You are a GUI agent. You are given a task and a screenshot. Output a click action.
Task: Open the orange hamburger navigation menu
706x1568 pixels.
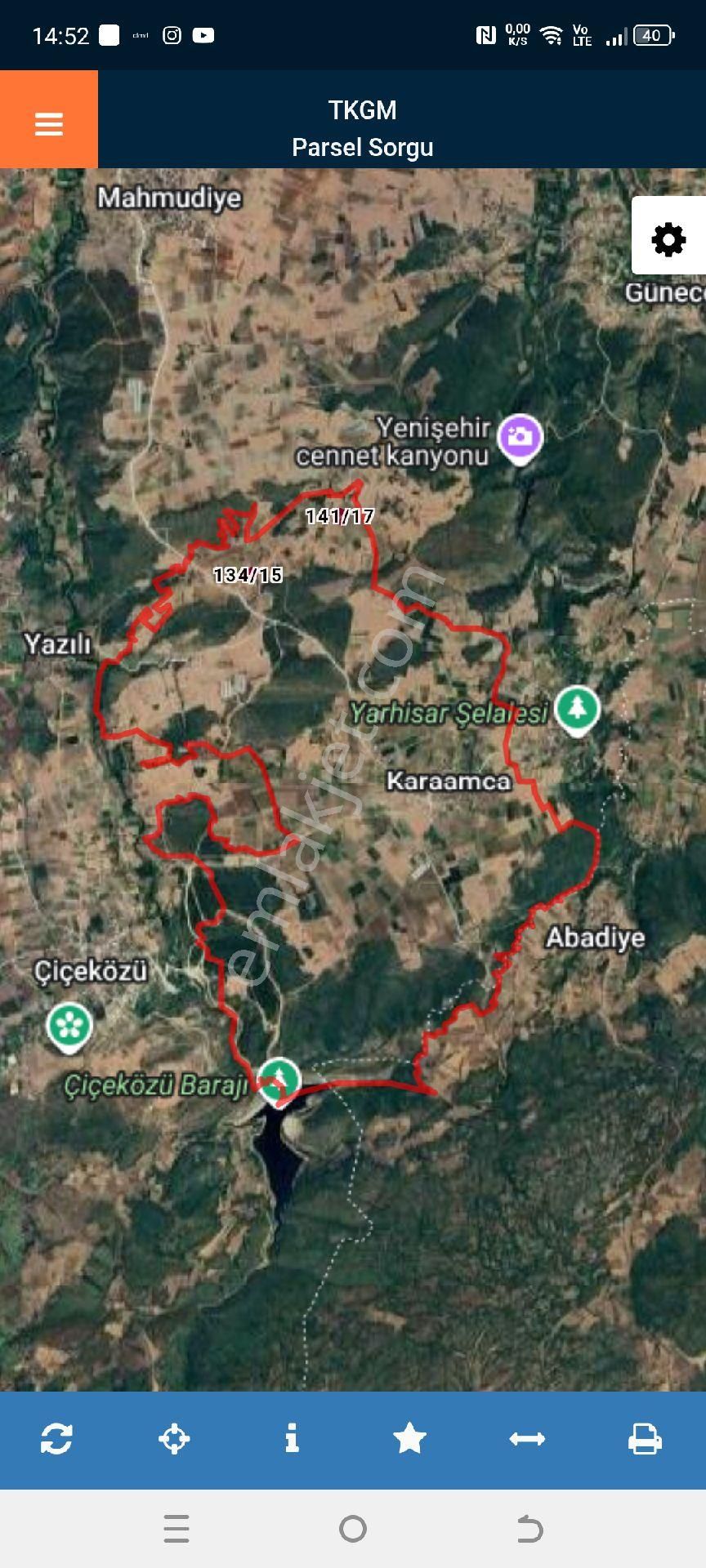coord(49,122)
